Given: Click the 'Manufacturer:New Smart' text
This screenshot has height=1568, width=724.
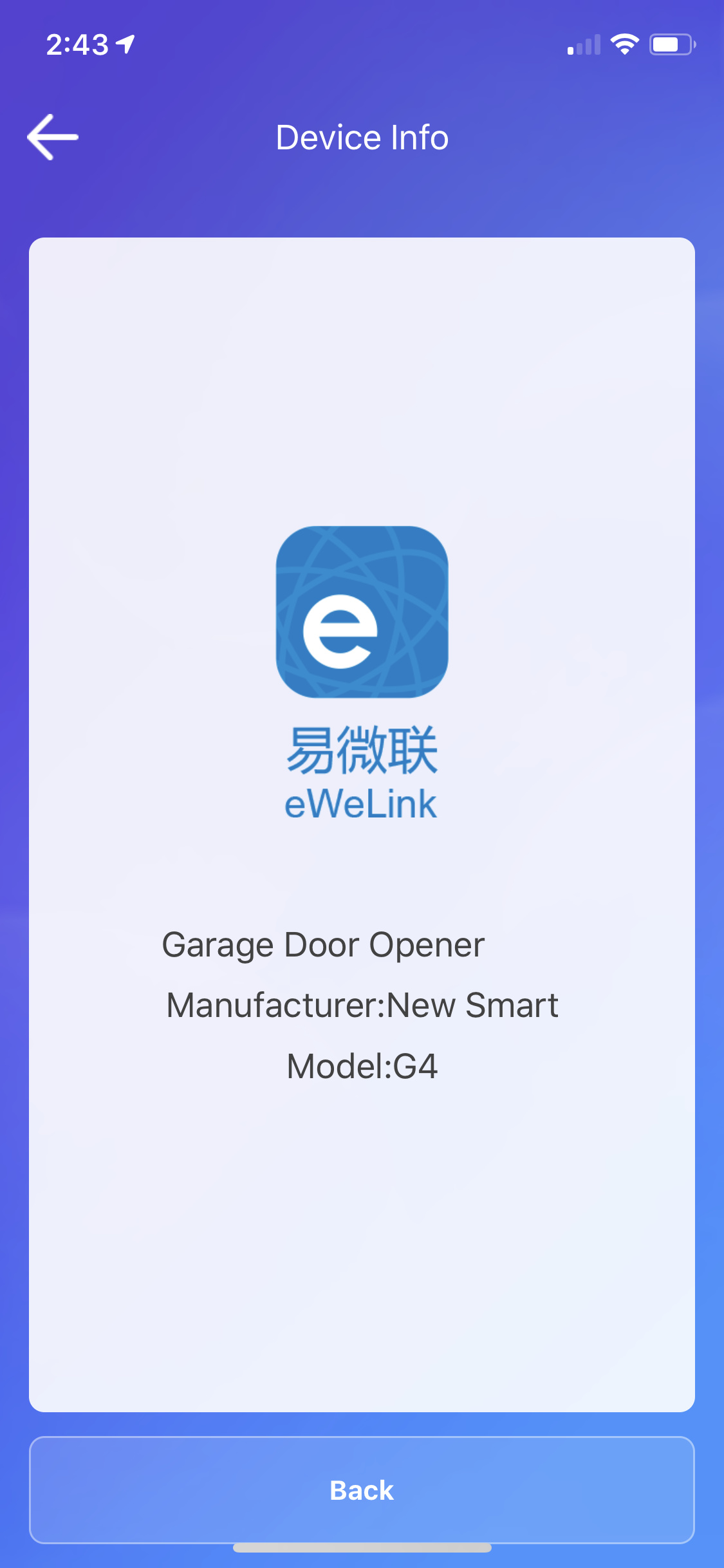Looking at the screenshot, I should [362, 1005].
